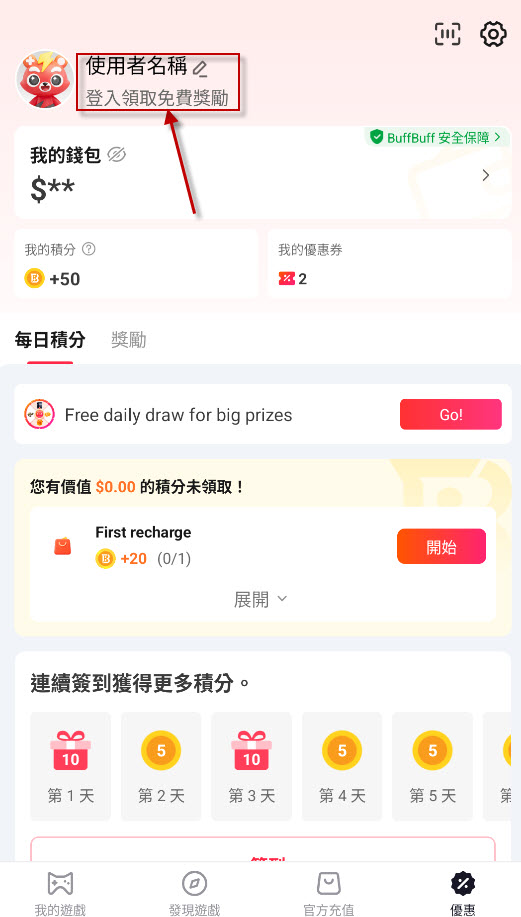Select the 優惠 tab

(x=463, y=892)
